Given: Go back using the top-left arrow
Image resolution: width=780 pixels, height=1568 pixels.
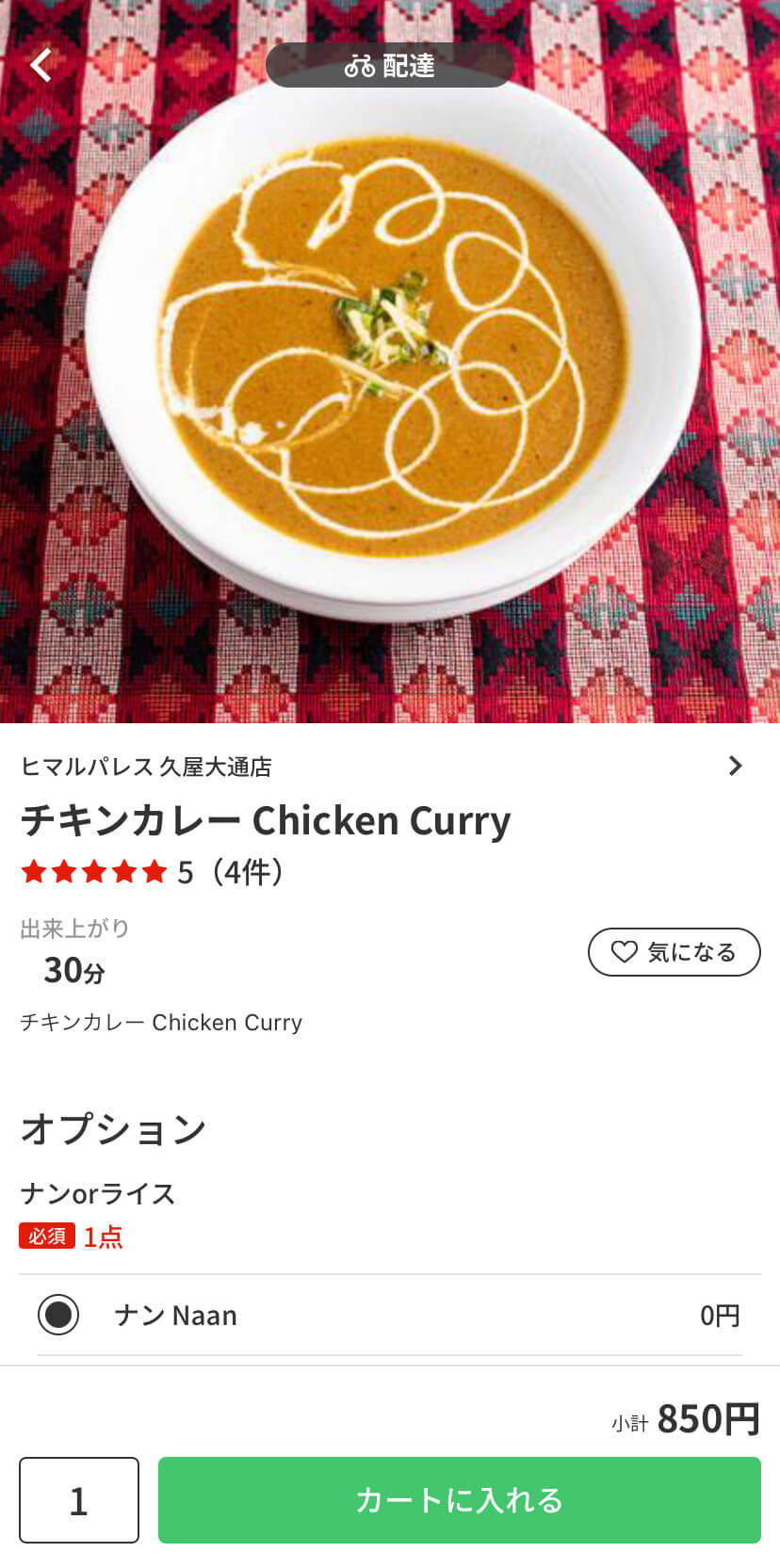Looking at the screenshot, I should tap(41, 65).
